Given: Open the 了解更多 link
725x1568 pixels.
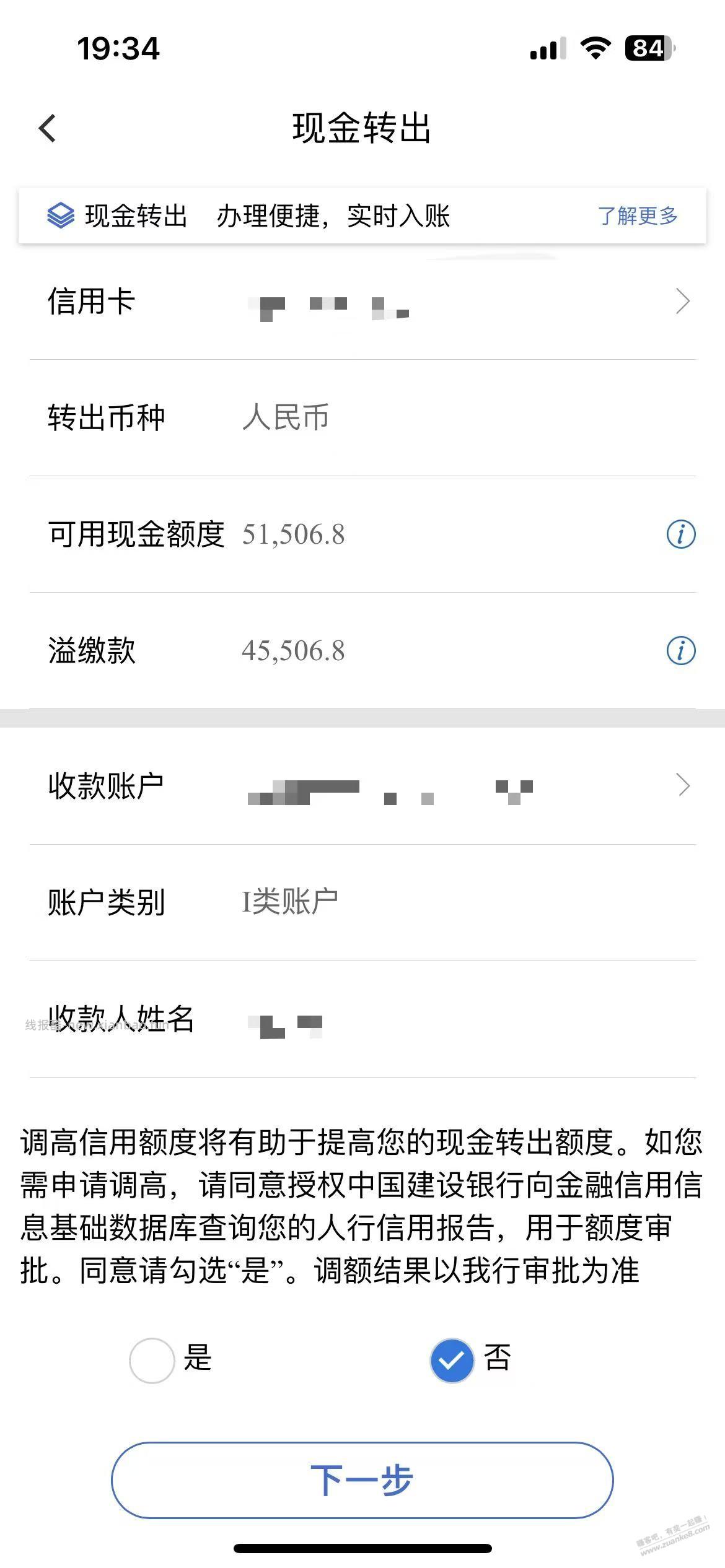Looking at the screenshot, I should coord(638,216).
